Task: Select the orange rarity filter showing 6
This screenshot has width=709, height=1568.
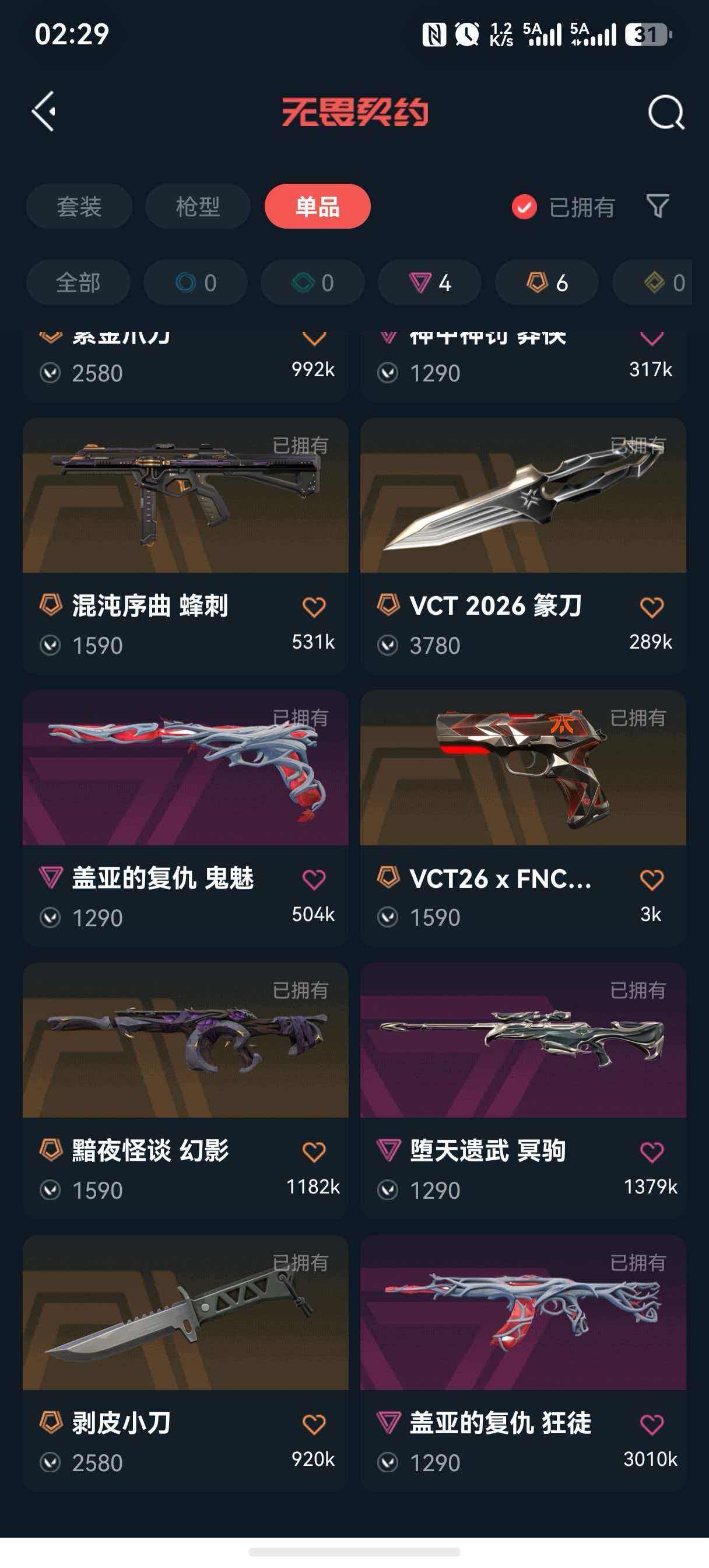Action: (x=546, y=282)
